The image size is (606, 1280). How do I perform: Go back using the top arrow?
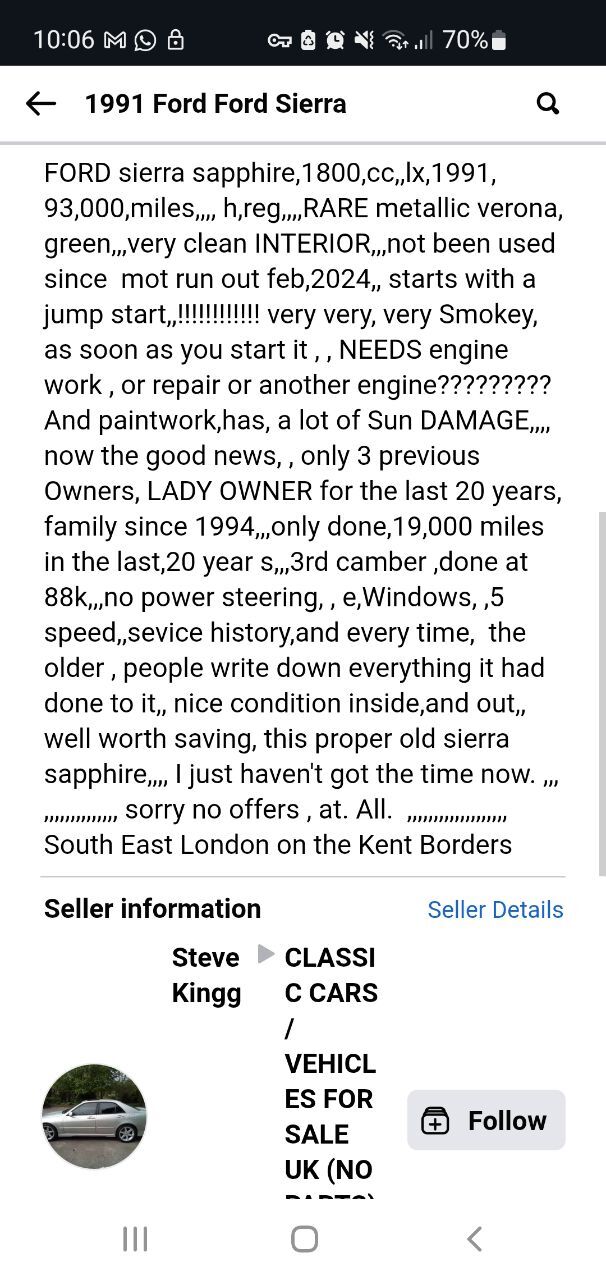coord(40,103)
